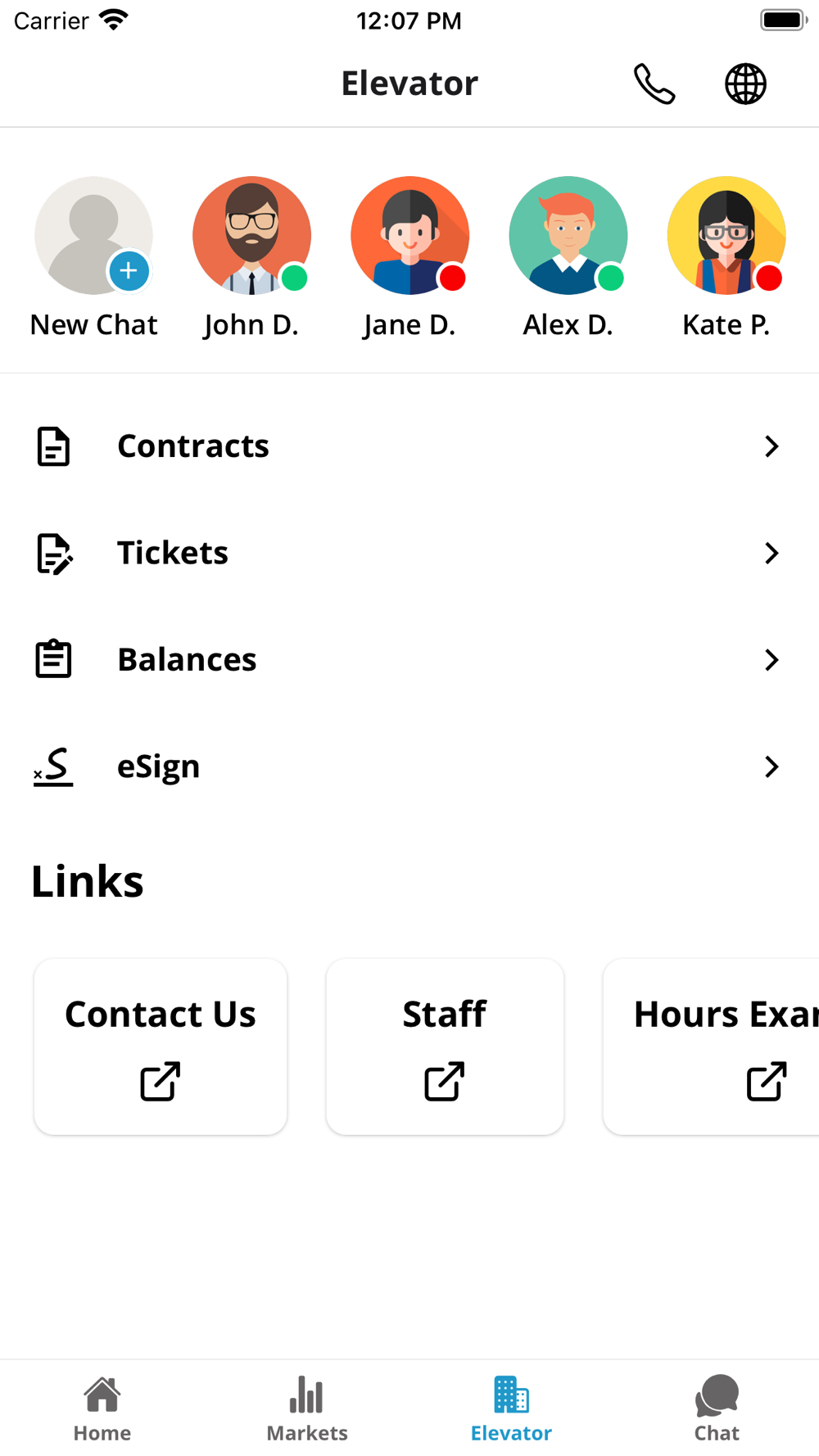
Task: Open the Contracts row
Action: coord(409,446)
